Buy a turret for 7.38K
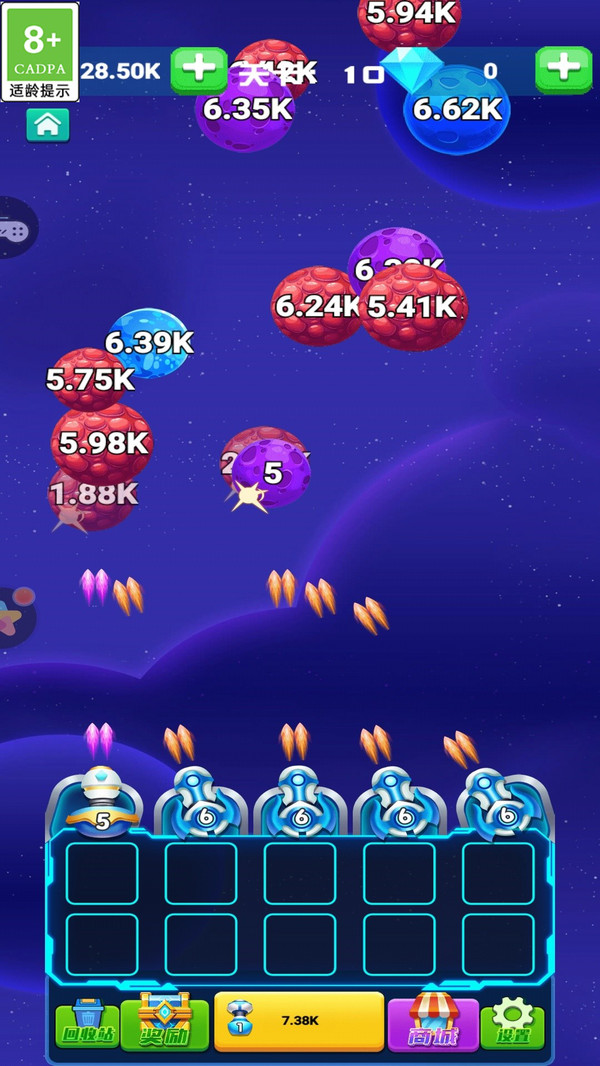 click(x=299, y=1021)
